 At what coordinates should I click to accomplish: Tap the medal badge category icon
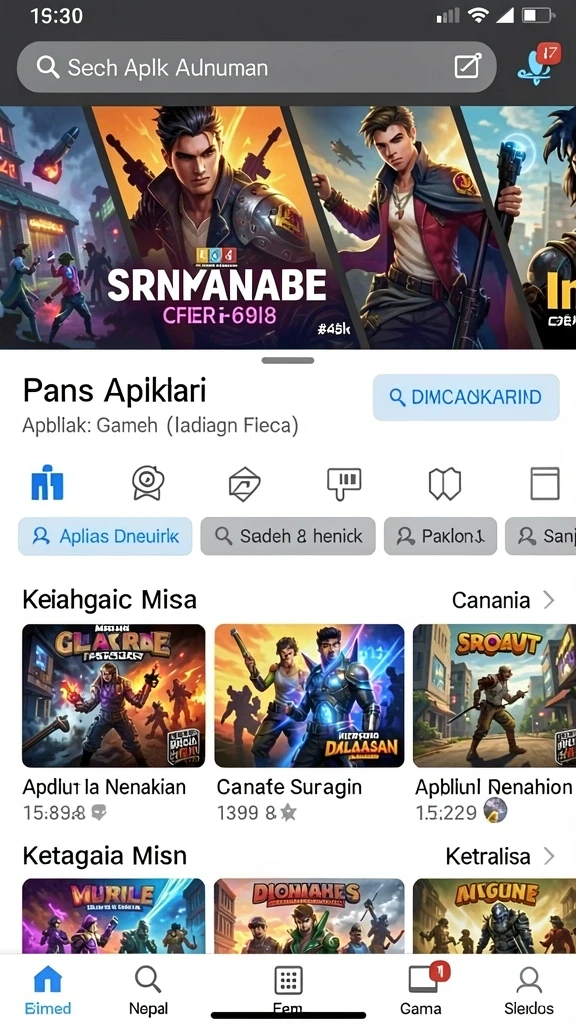(x=148, y=484)
